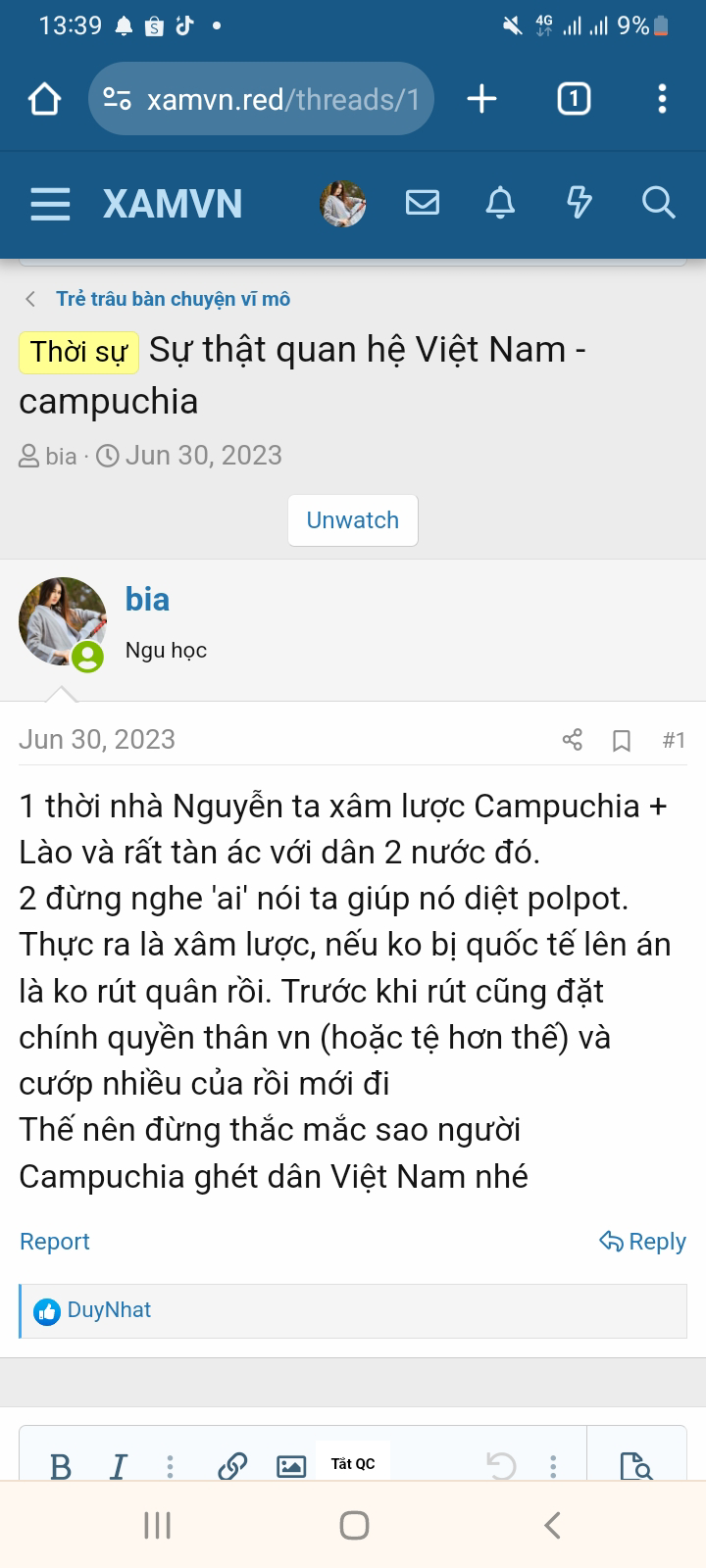Viewport: 706px width, 1568px height.
Task: Go to the browser home page
Action: tap(45, 99)
